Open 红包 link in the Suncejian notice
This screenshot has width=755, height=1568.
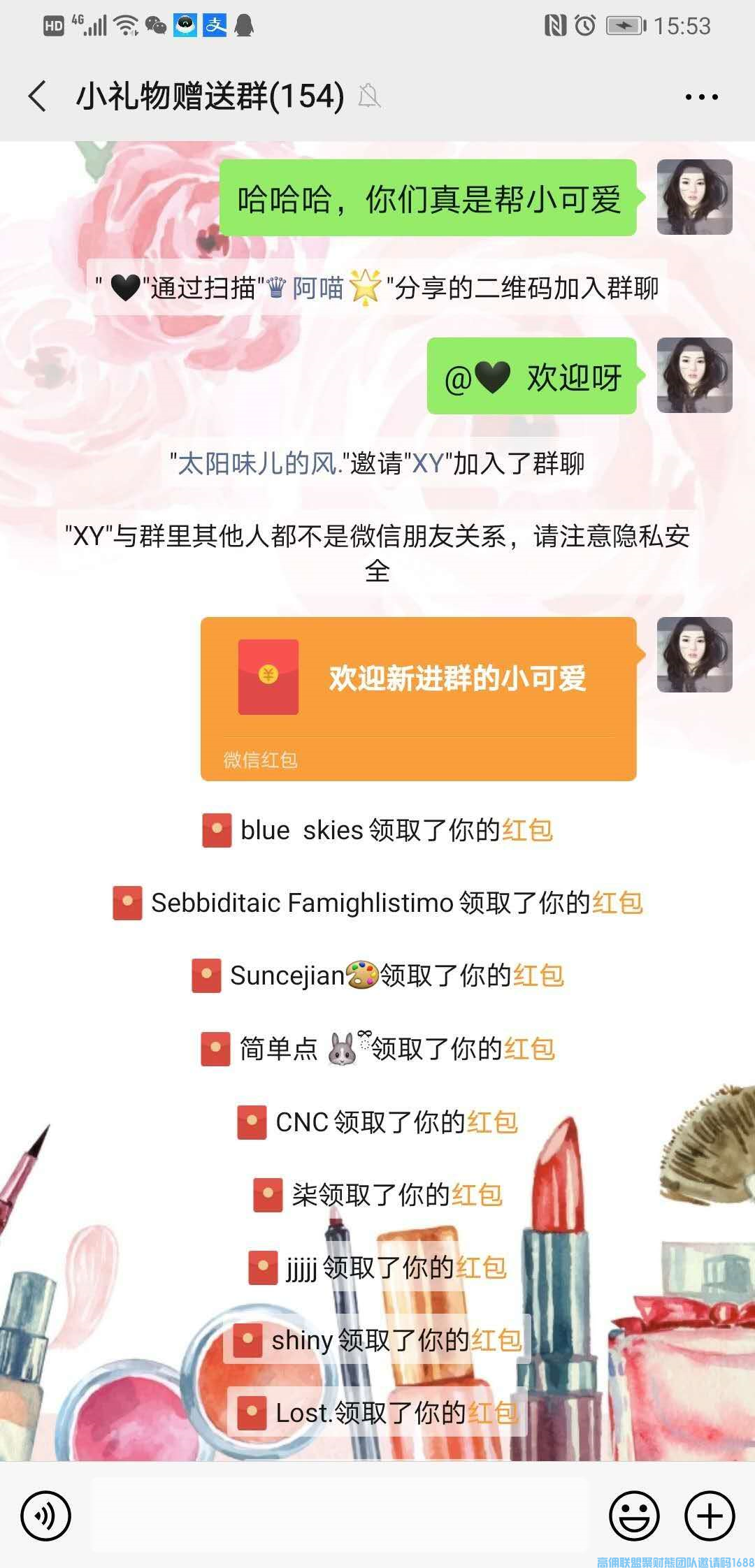point(538,975)
